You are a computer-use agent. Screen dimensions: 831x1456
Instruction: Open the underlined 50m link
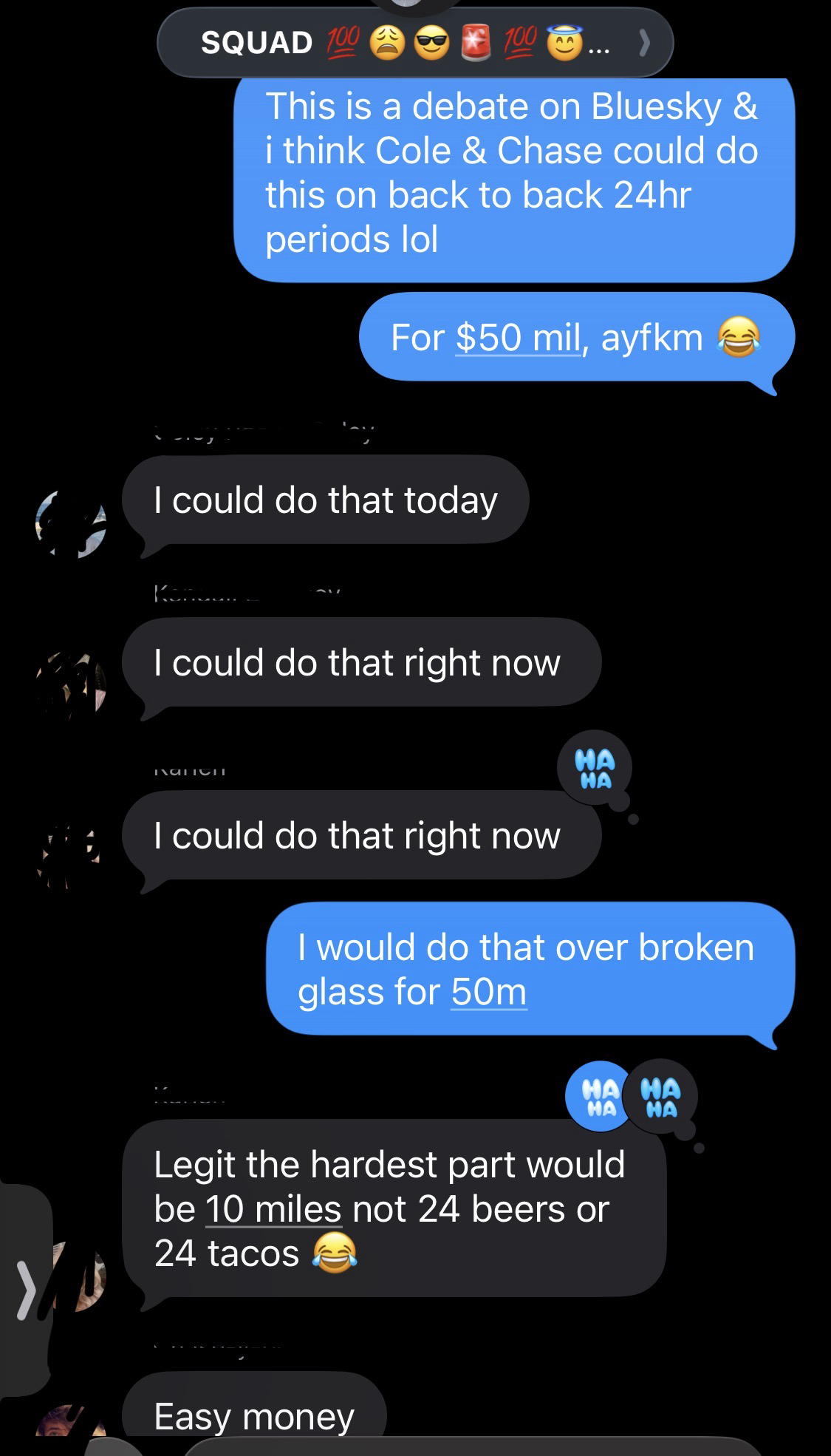click(x=488, y=992)
